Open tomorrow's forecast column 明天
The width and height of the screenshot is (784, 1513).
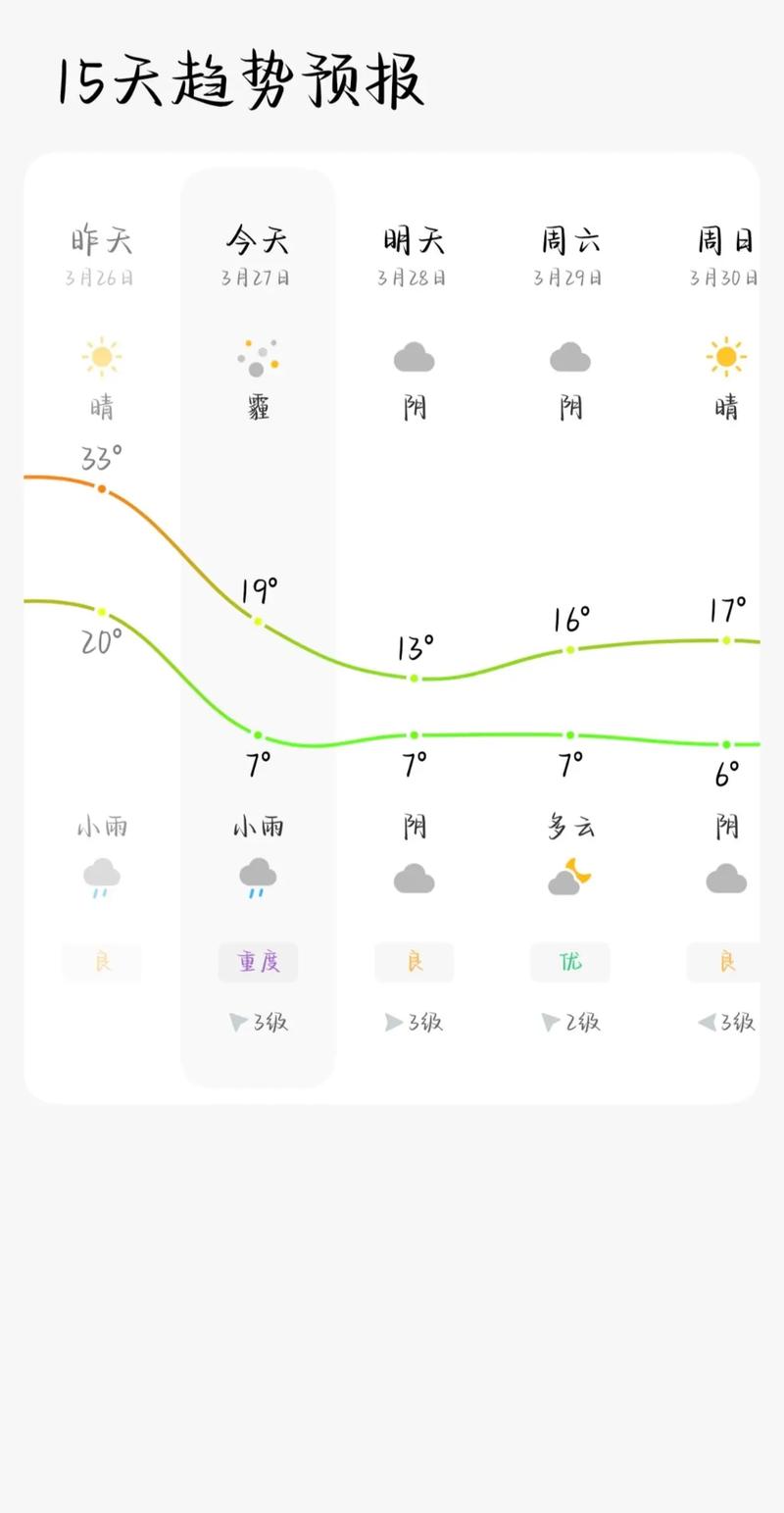pos(414,240)
